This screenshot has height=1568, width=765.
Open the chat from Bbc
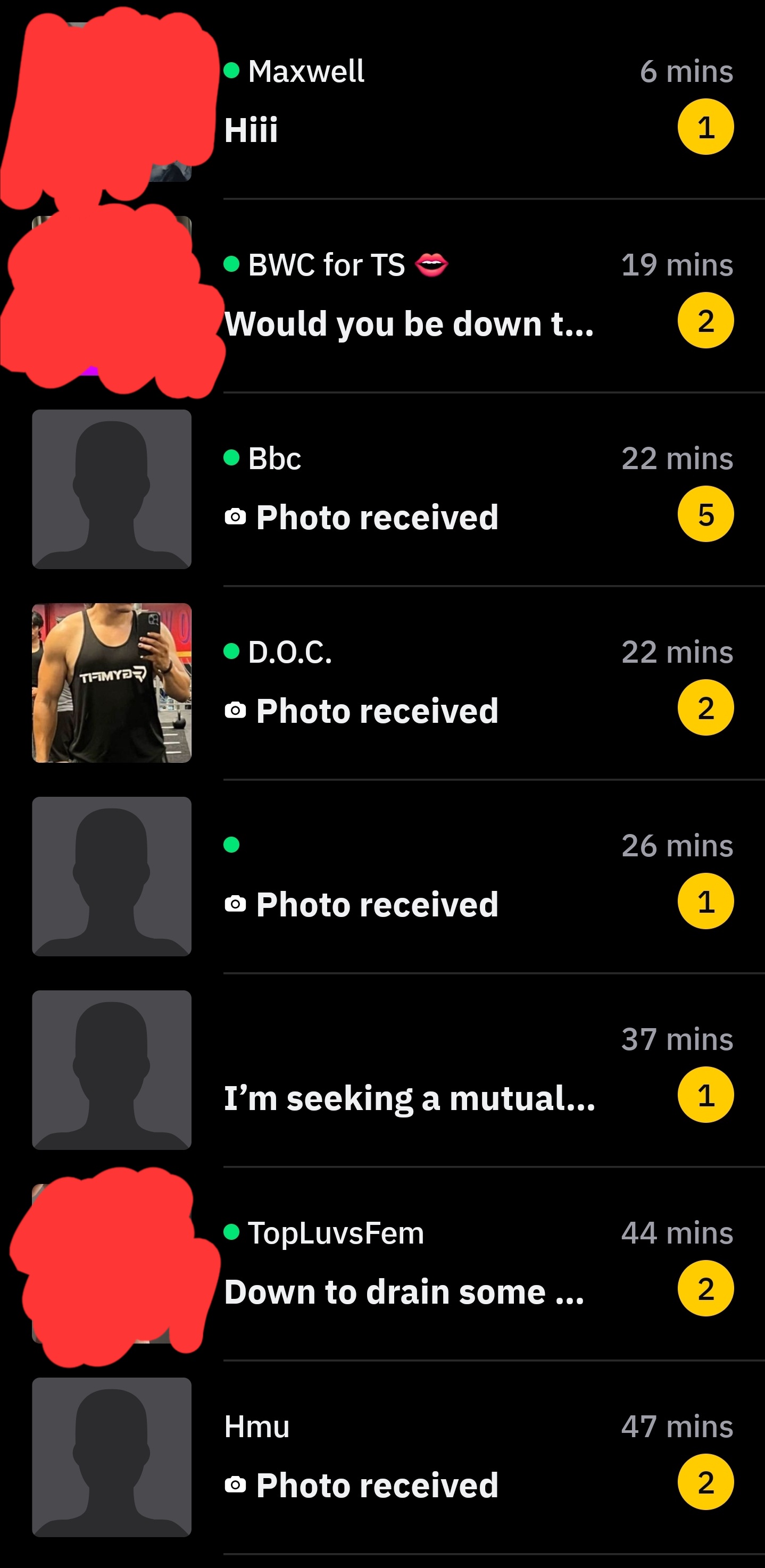click(x=426, y=489)
